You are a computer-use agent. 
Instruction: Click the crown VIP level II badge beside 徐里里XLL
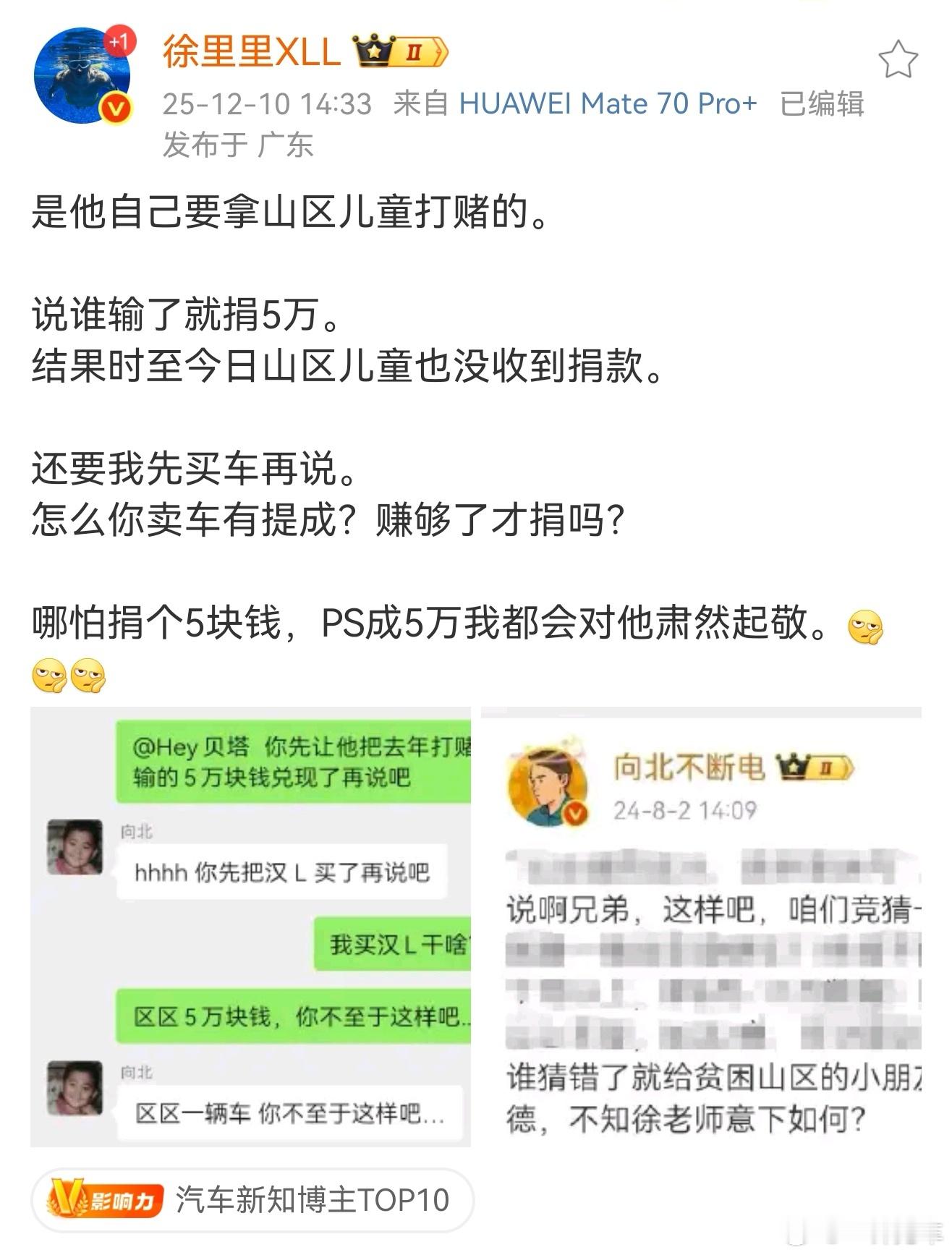click(x=399, y=49)
